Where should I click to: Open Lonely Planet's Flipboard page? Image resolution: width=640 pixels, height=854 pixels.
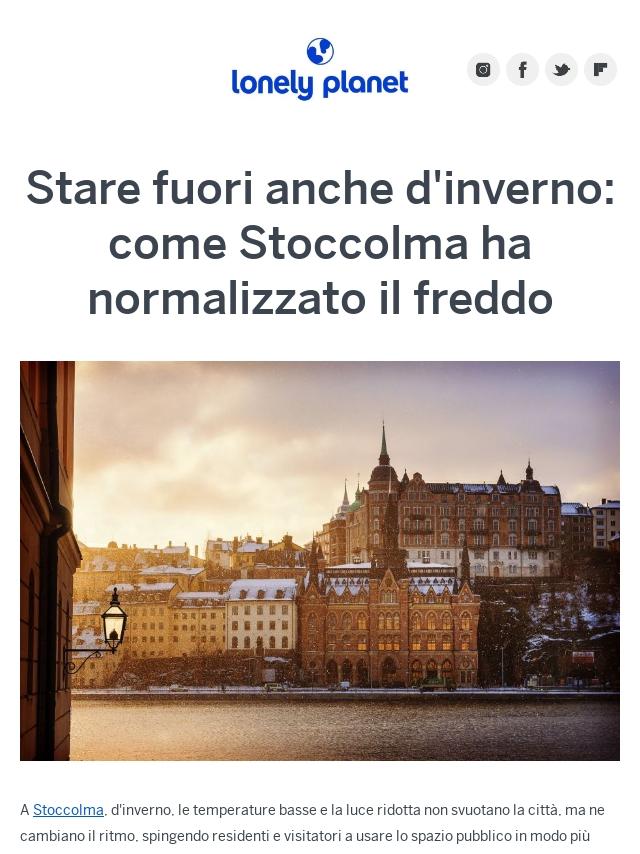[x=601, y=70]
